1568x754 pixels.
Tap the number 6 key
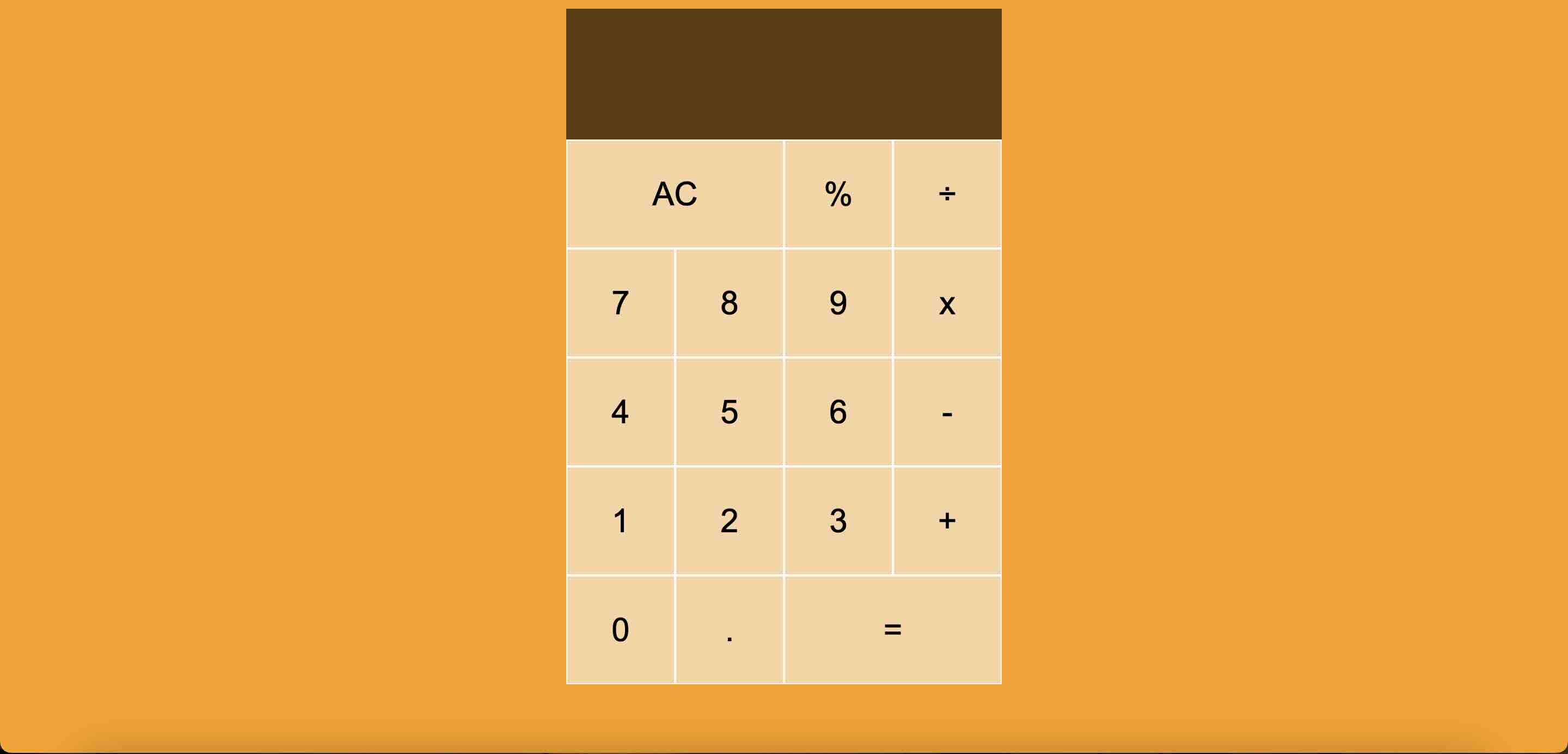tap(838, 412)
